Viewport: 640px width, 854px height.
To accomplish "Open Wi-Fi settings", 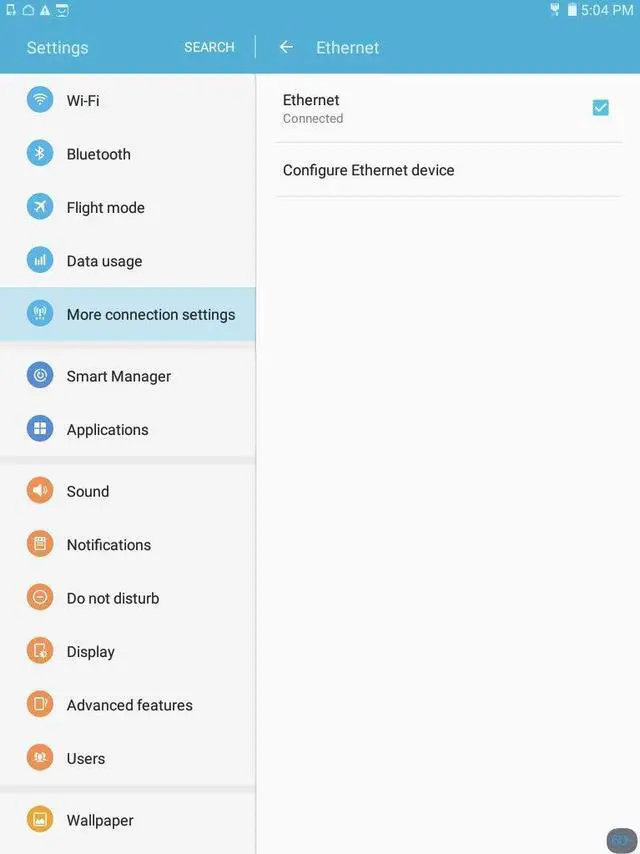I will click(x=127, y=100).
